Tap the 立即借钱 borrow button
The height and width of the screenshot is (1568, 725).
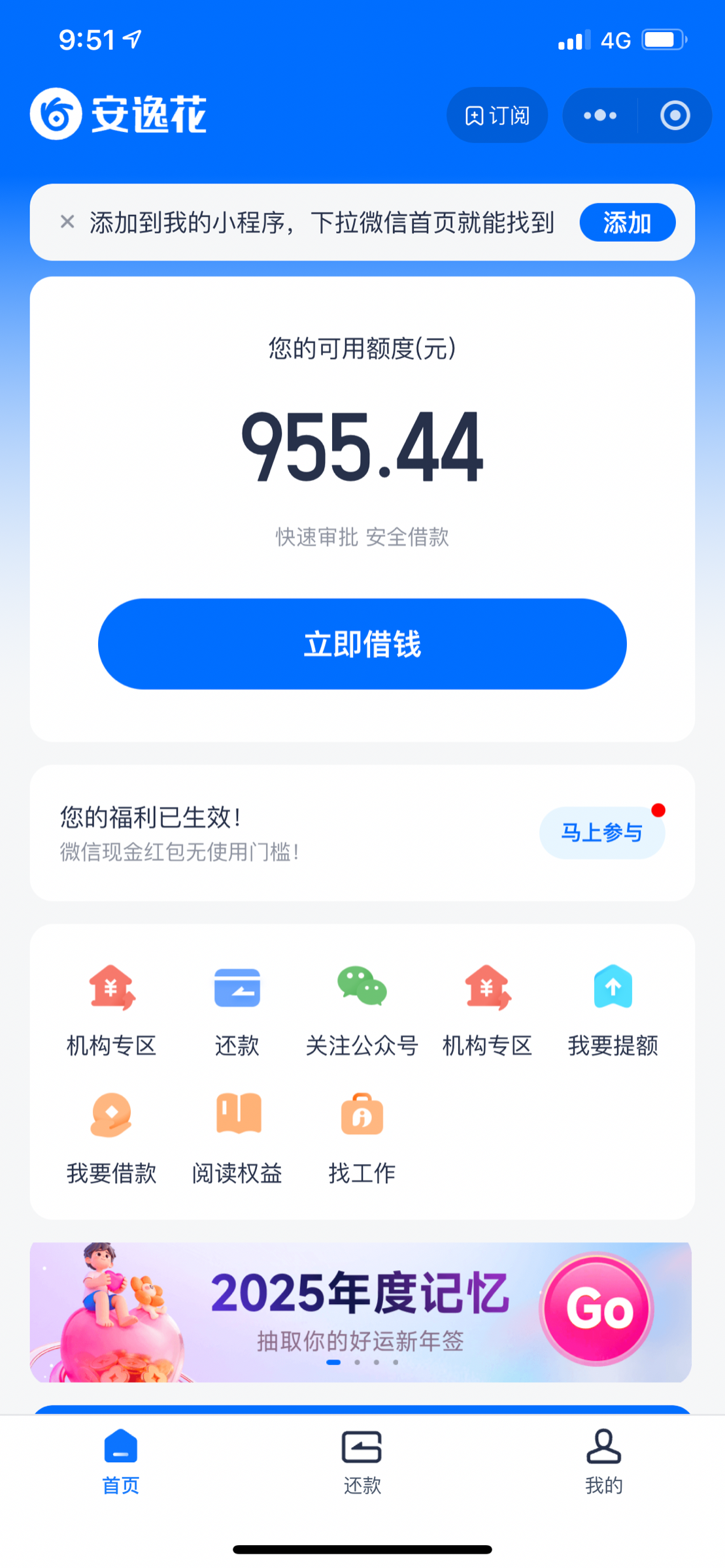(x=362, y=643)
